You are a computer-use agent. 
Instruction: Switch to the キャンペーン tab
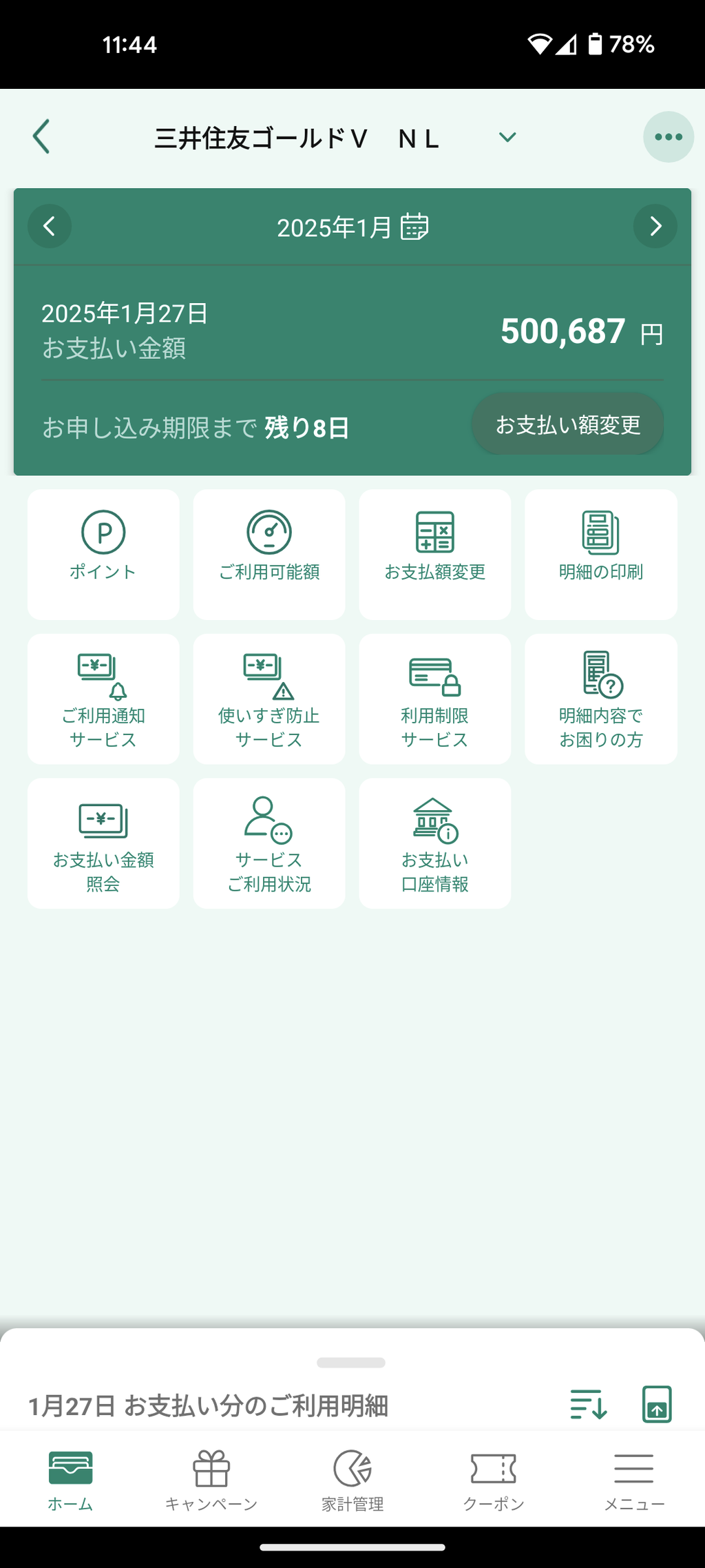[211, 1480]
